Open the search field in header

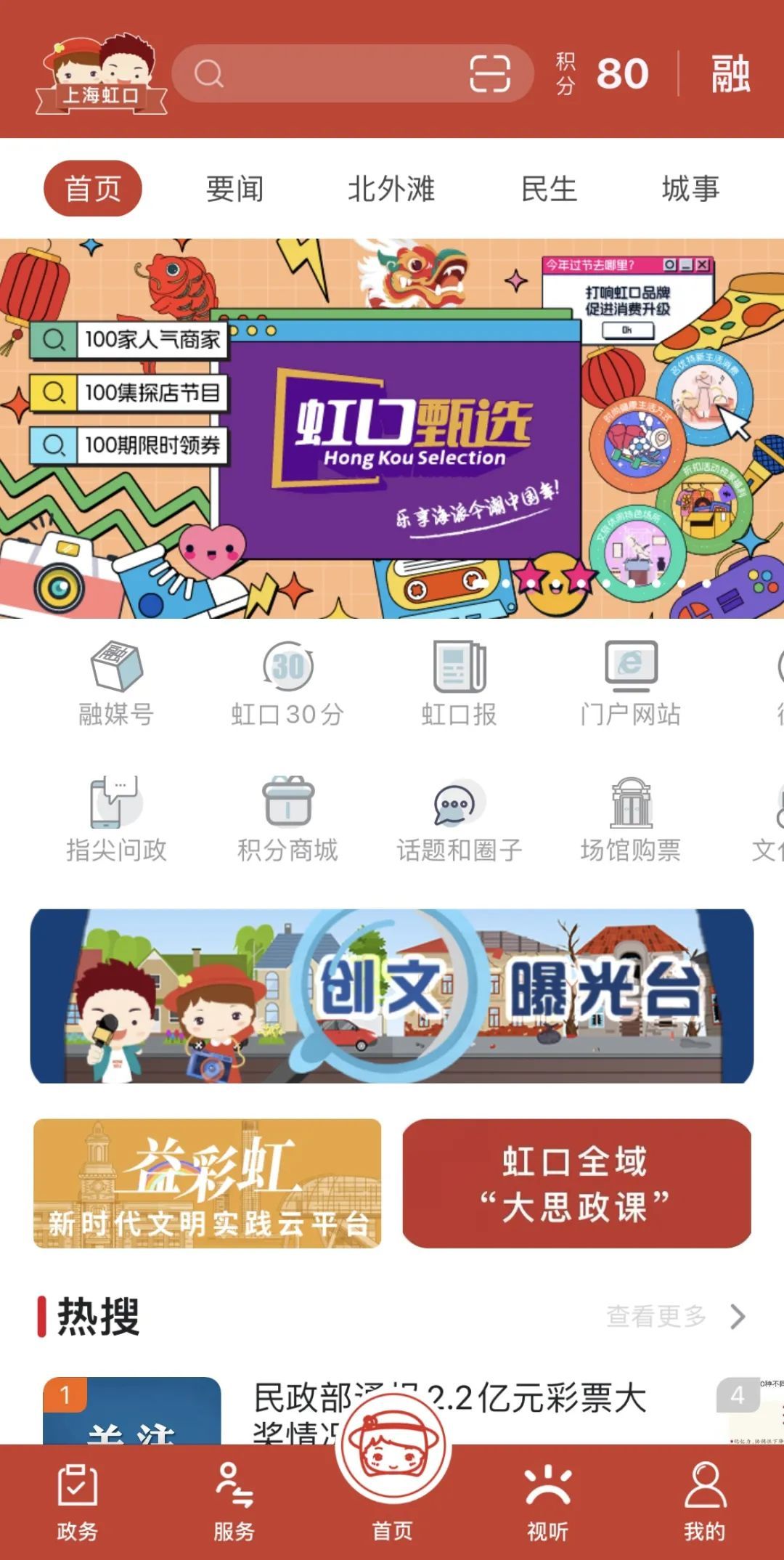pos(327,73)
